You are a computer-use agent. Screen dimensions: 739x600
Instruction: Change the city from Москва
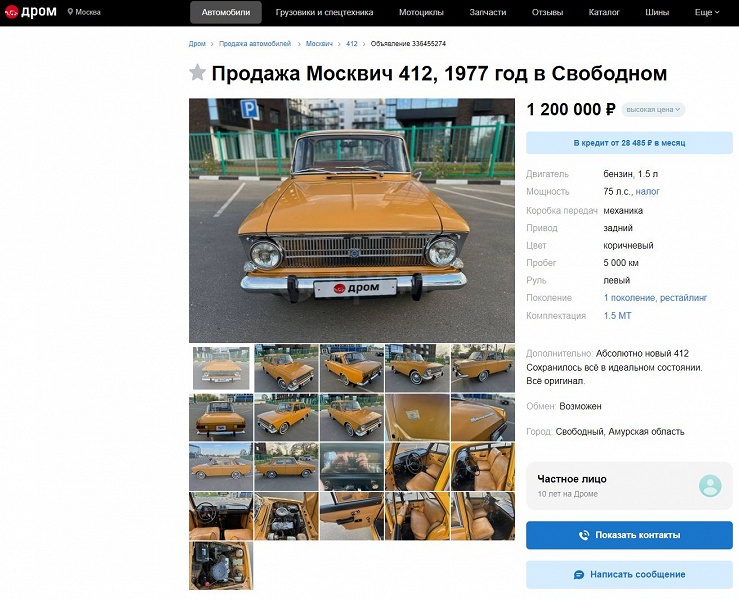(84, 12)
